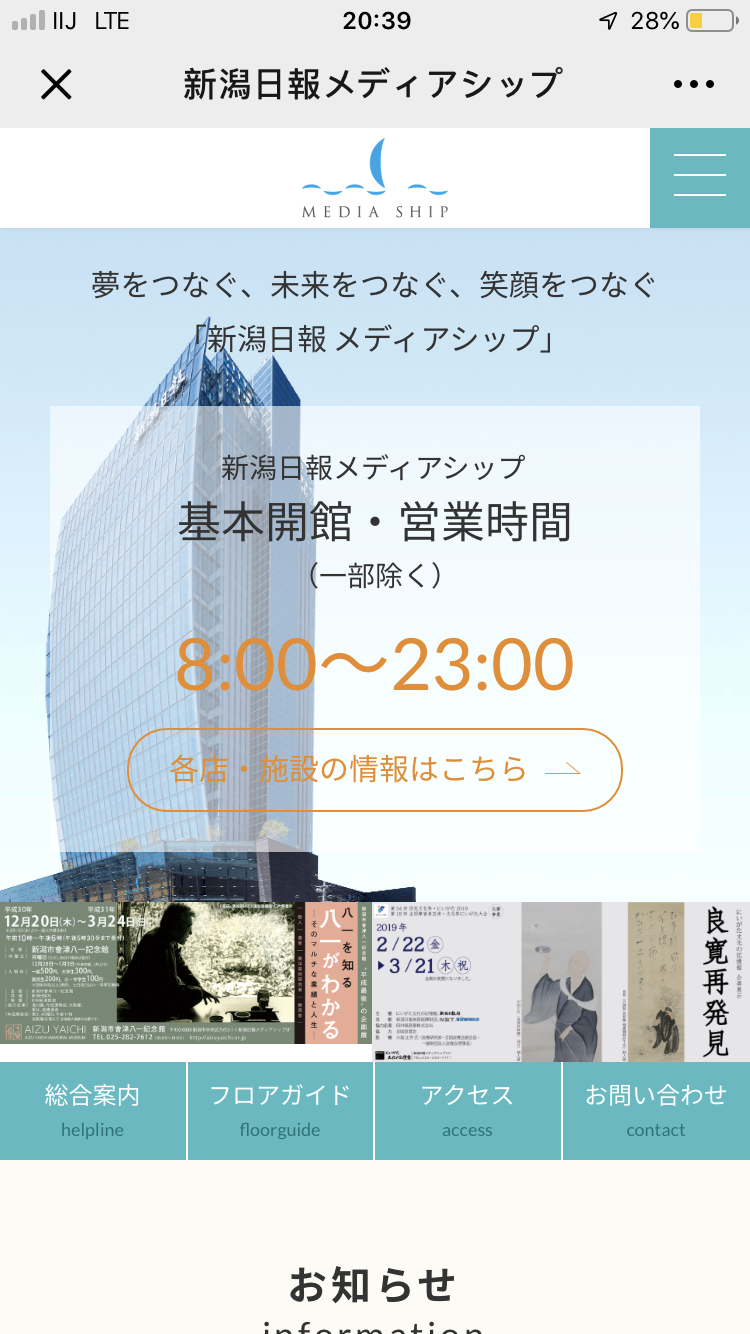The image size is (750, 1334).
Task: Open the teal hamburger menu
Action: click(x=700, y=177)
